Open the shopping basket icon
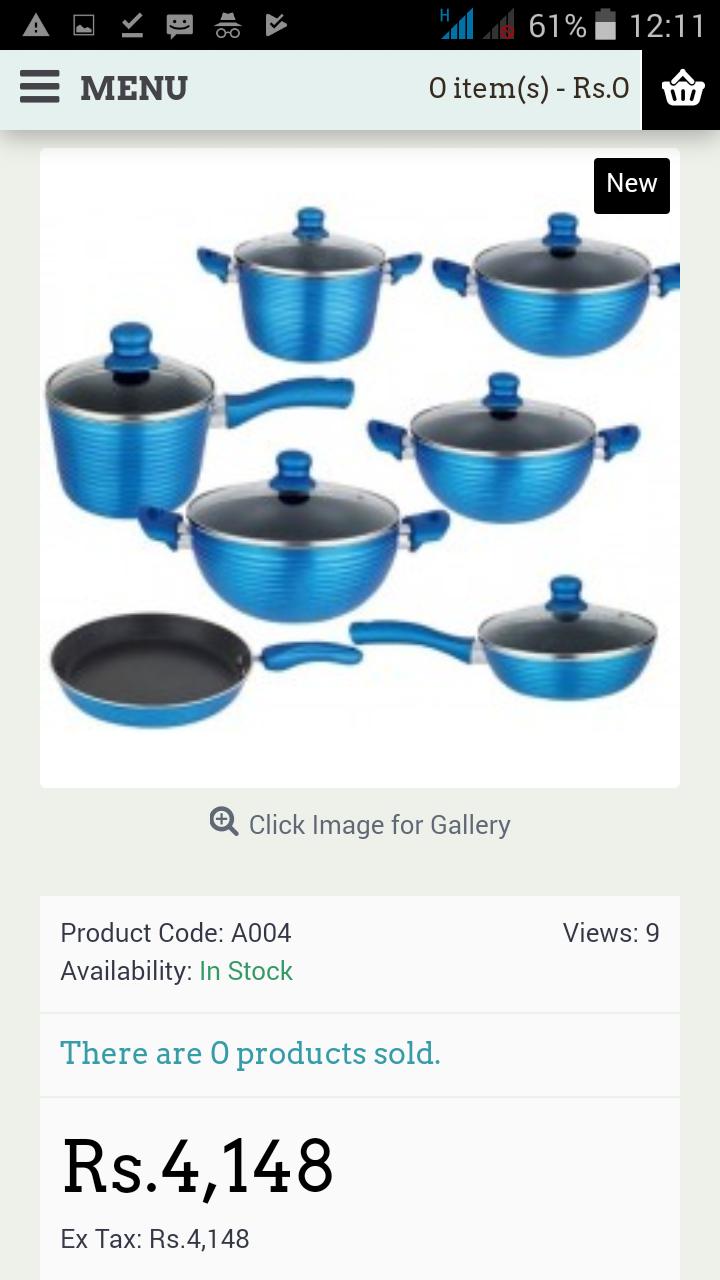This screenshot has width=720, height=1280. click(x=682, y=89)
